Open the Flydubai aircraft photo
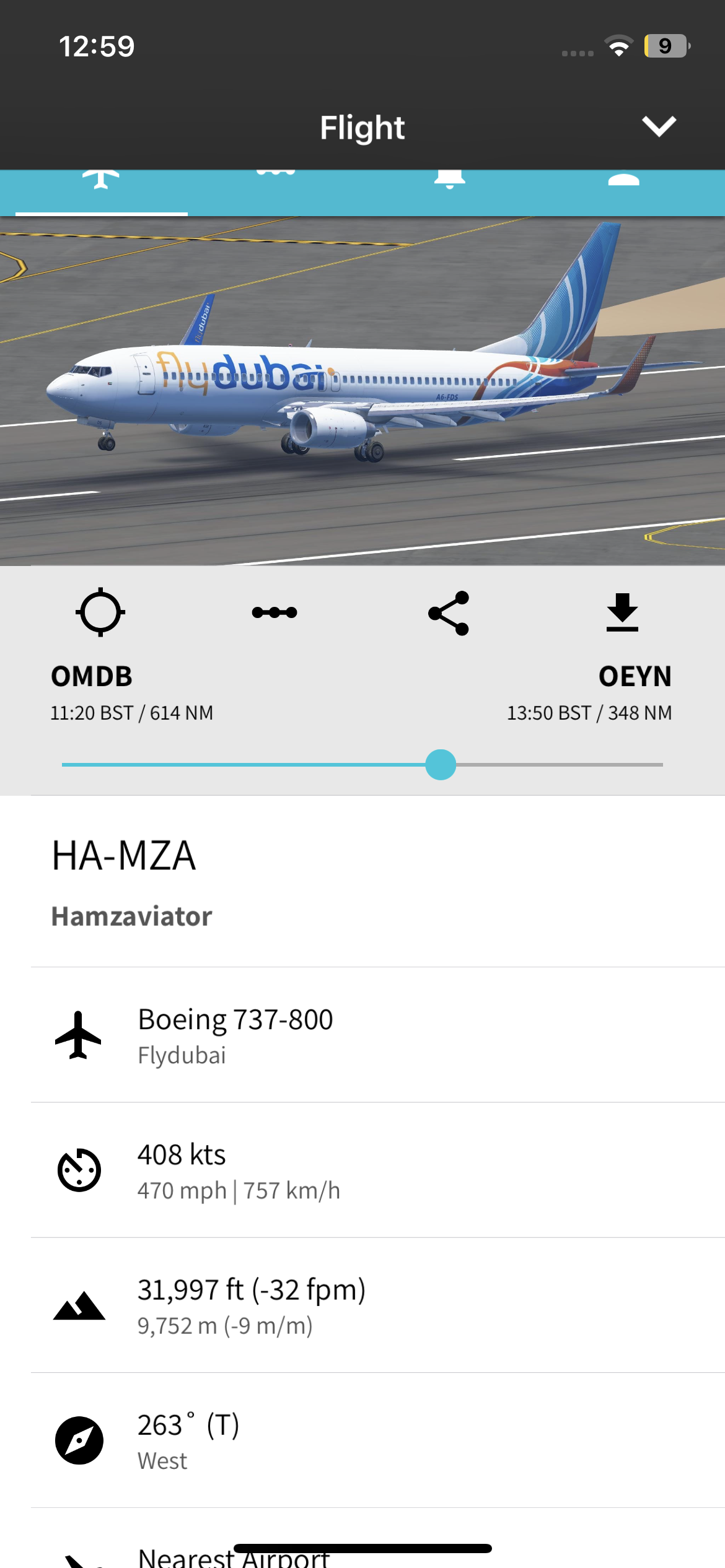 [x=362, y=390]
